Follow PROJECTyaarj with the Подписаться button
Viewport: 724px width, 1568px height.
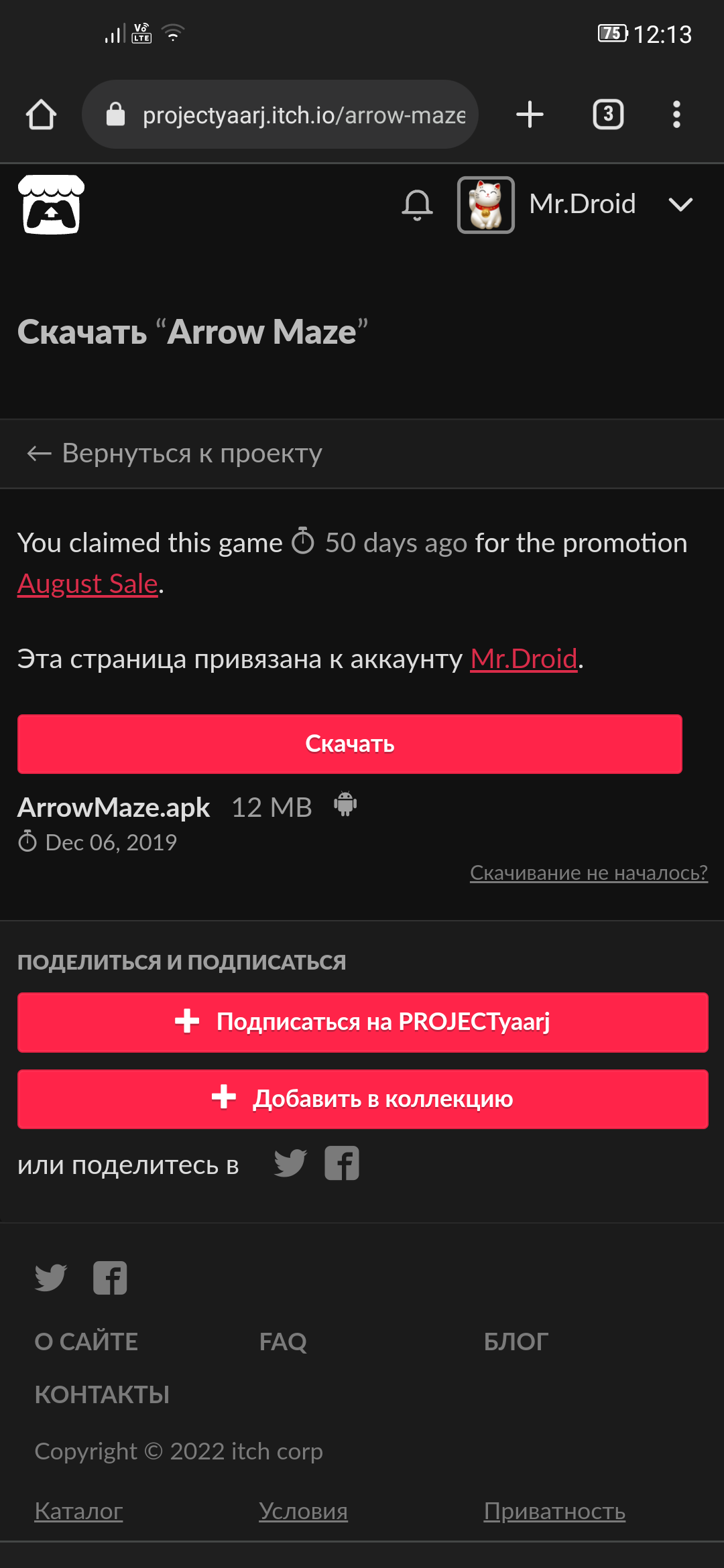tap(363, 1022)
